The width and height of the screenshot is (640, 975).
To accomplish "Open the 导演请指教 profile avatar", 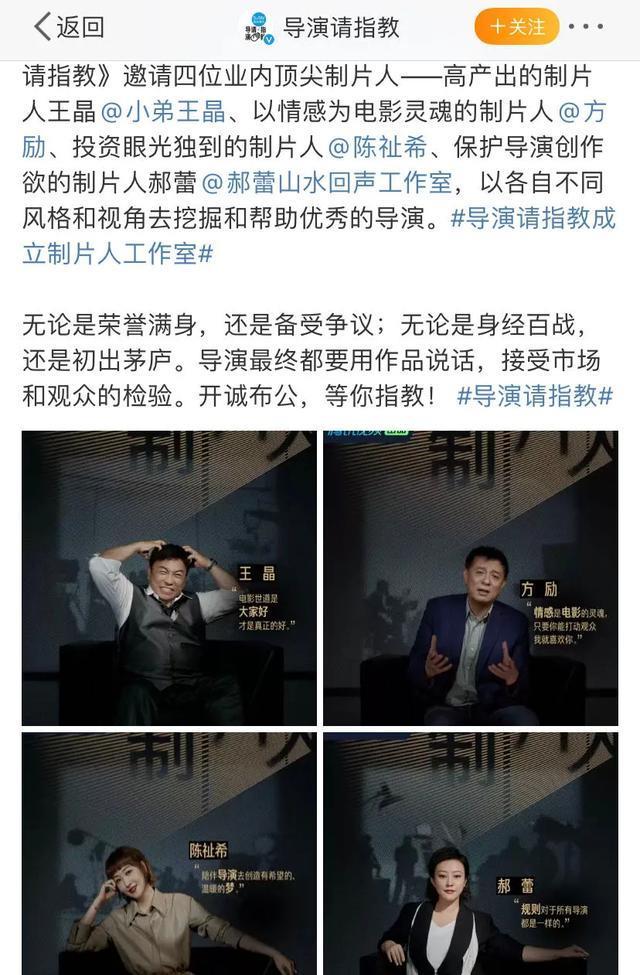I will tap(260, 28).
